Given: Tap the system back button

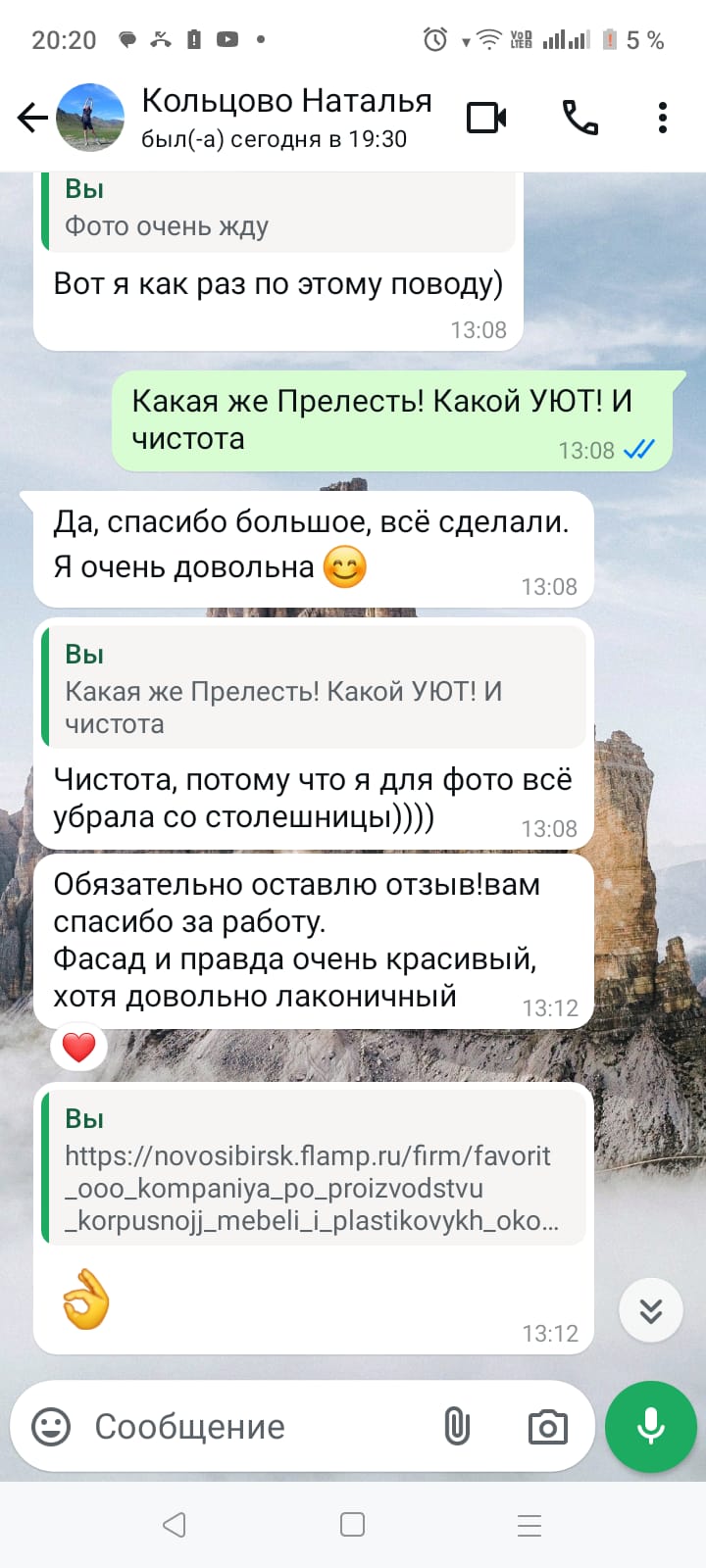Looking at the screenshot, I should 175,1525.
